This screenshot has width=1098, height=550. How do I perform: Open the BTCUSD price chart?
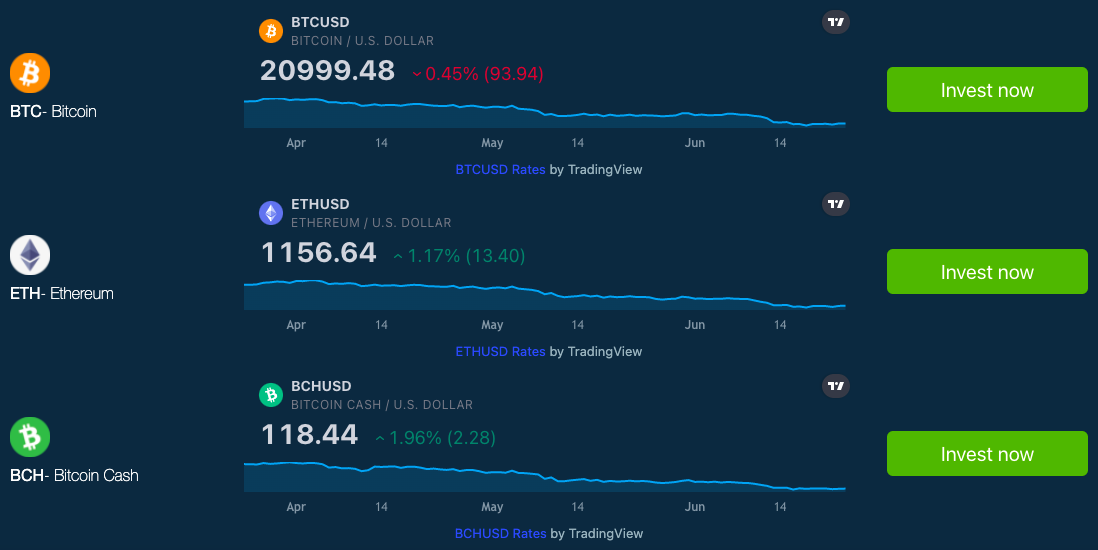545,114
